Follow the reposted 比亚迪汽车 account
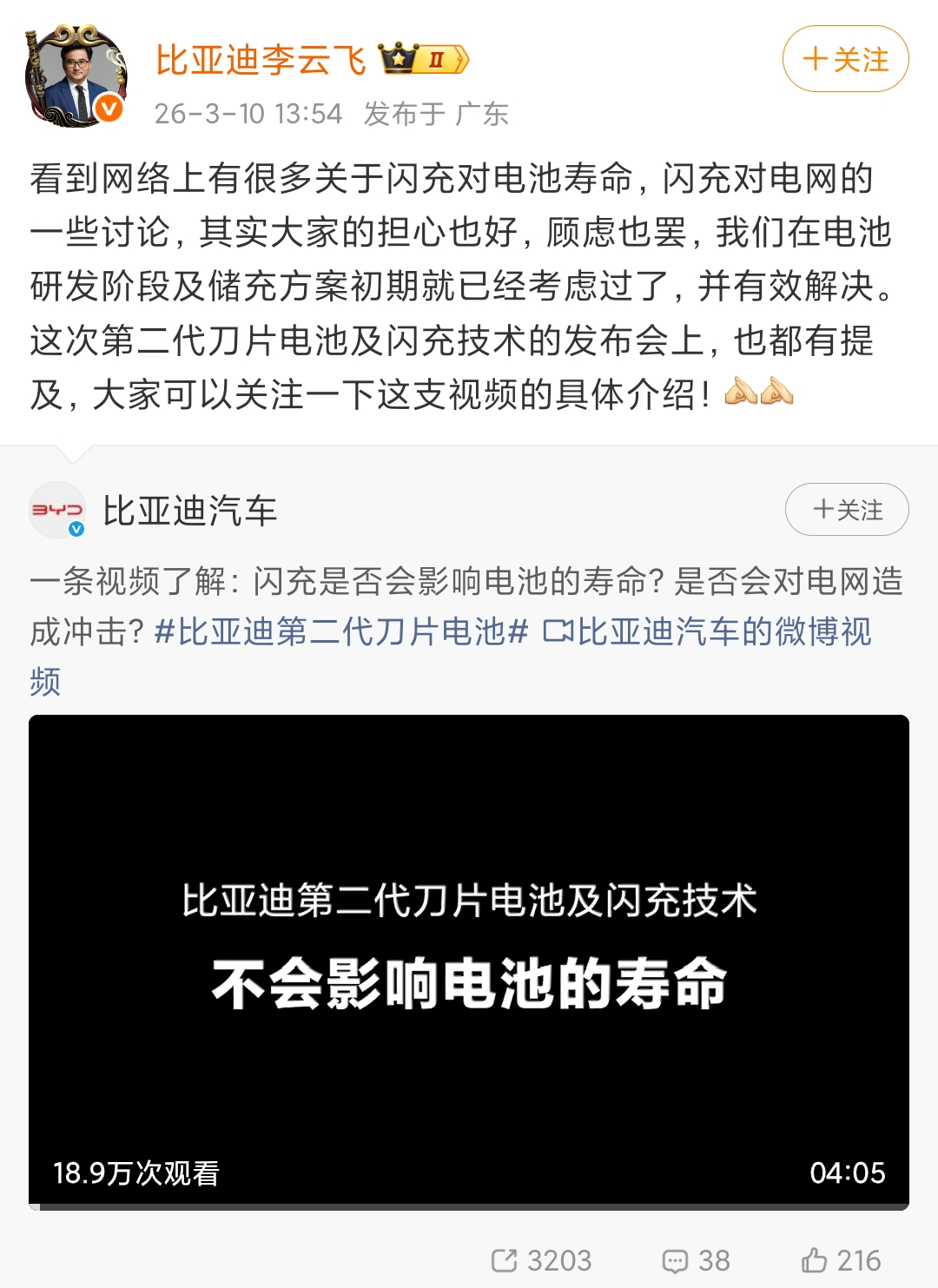Image resolution: width=938 pixels, height=1288 pixels. pos(846,510)
